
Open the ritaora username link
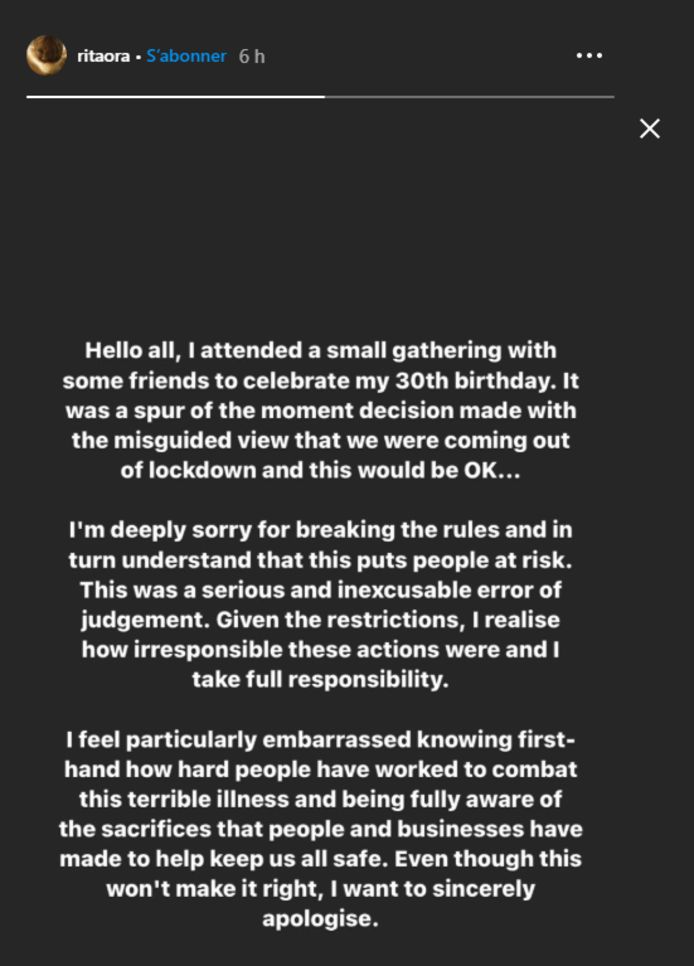(103, 56)
